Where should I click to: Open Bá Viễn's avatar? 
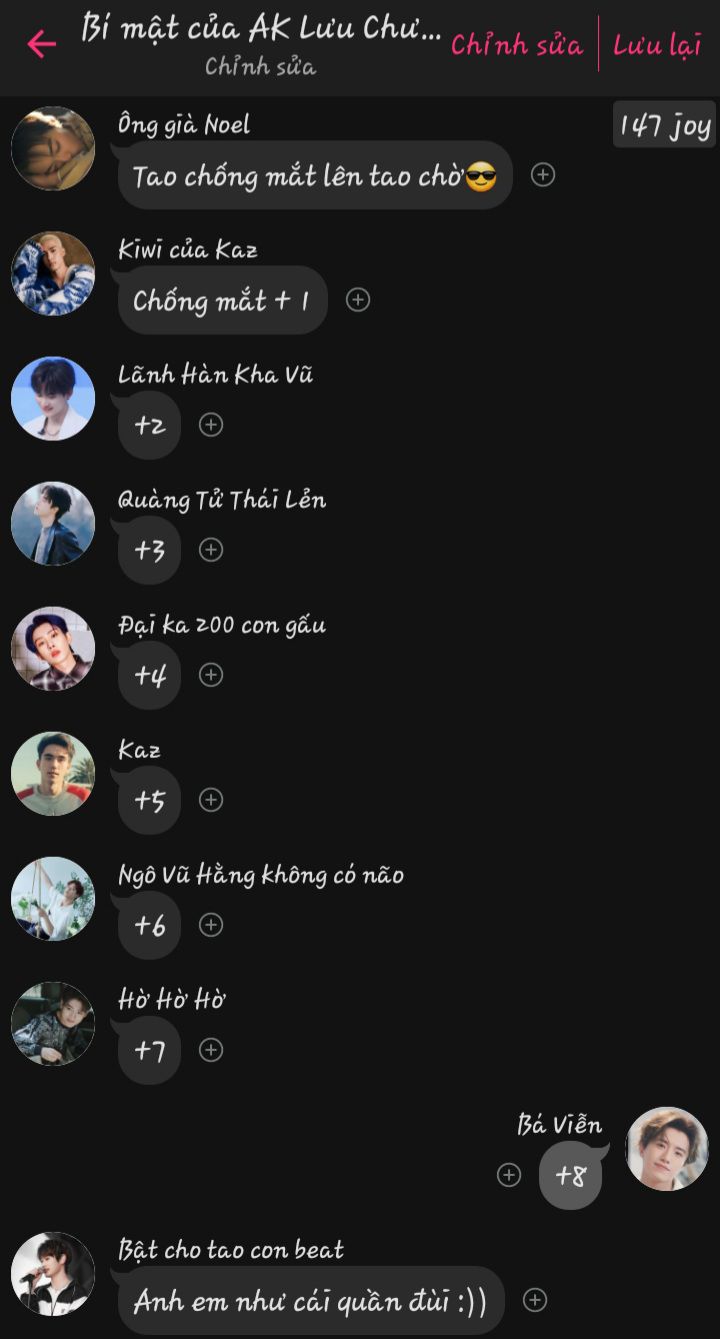pos(667,1149)
